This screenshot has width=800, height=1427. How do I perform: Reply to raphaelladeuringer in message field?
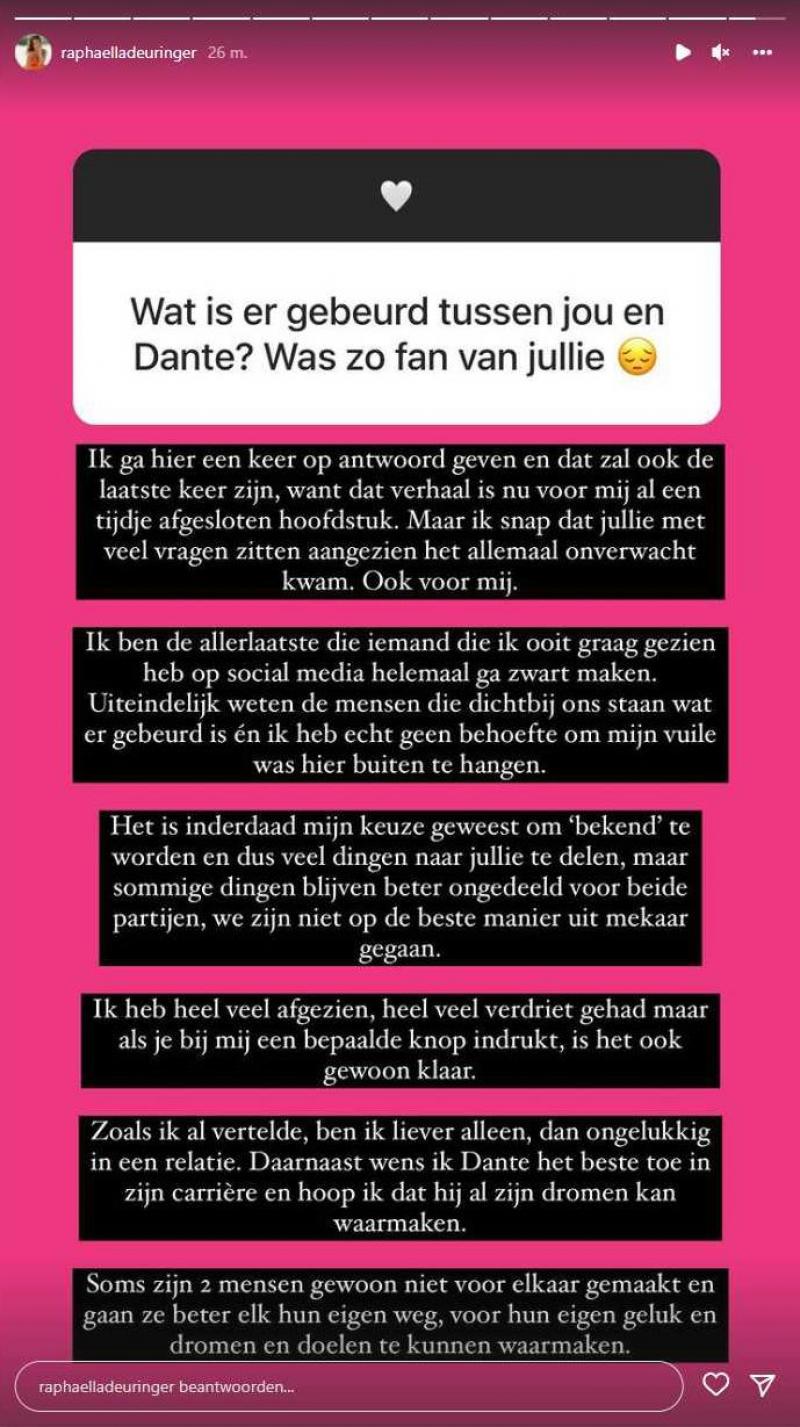click(350, 1386)
